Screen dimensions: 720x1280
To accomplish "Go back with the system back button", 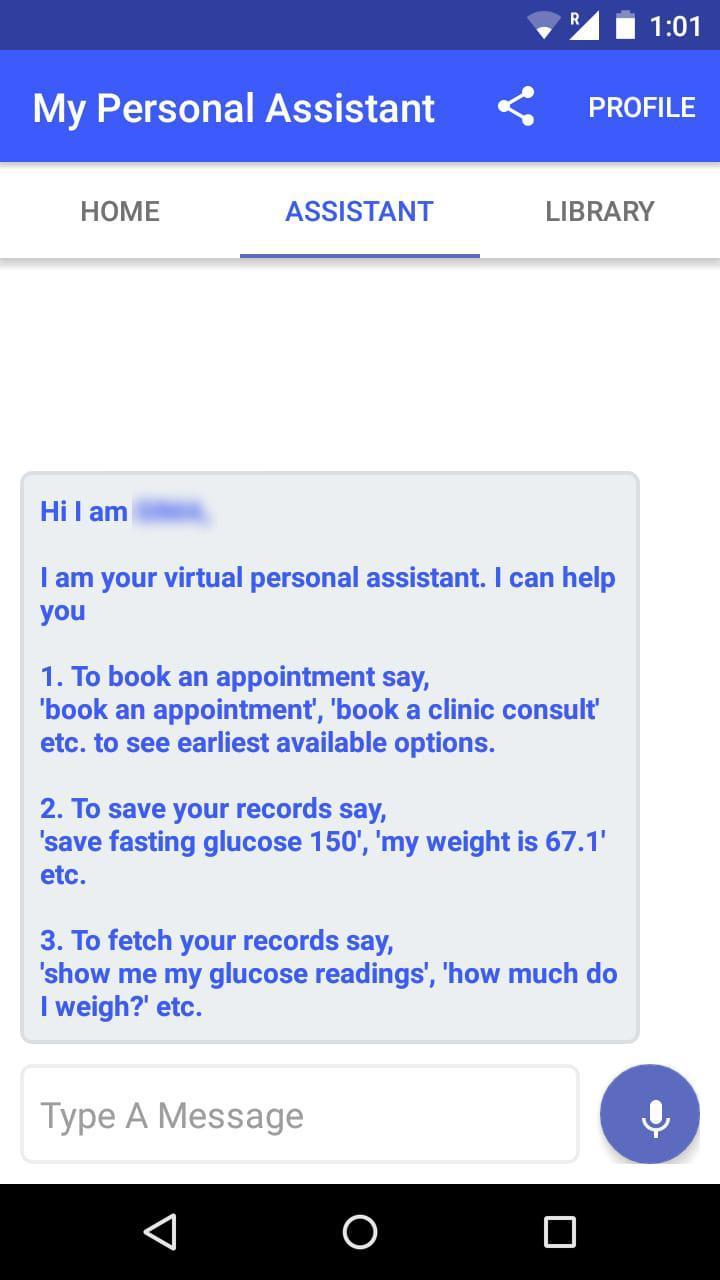I will pos(160,1232).
